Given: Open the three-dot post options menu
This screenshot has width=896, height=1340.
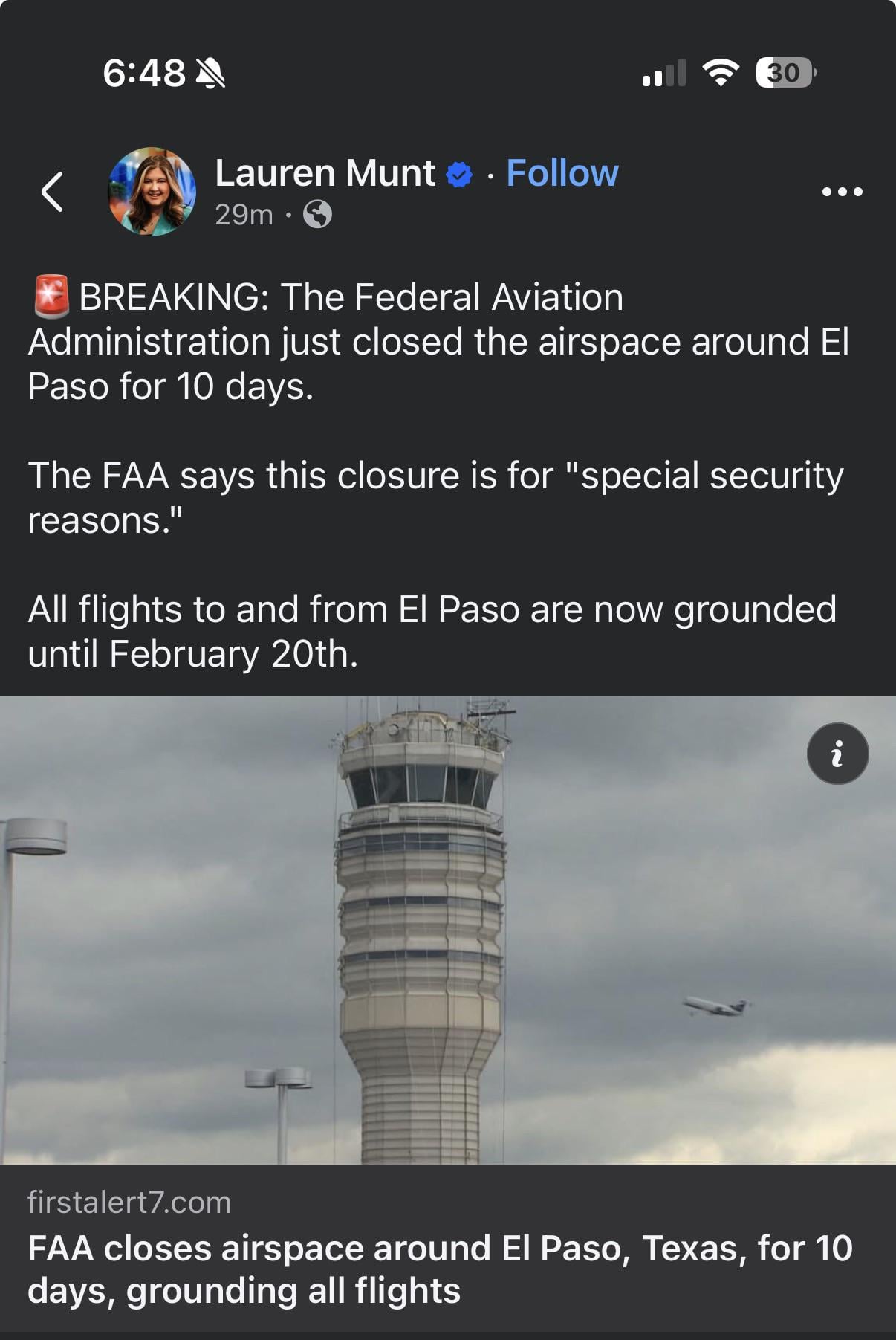Looking at the screenshot, I should pos(843,192).
